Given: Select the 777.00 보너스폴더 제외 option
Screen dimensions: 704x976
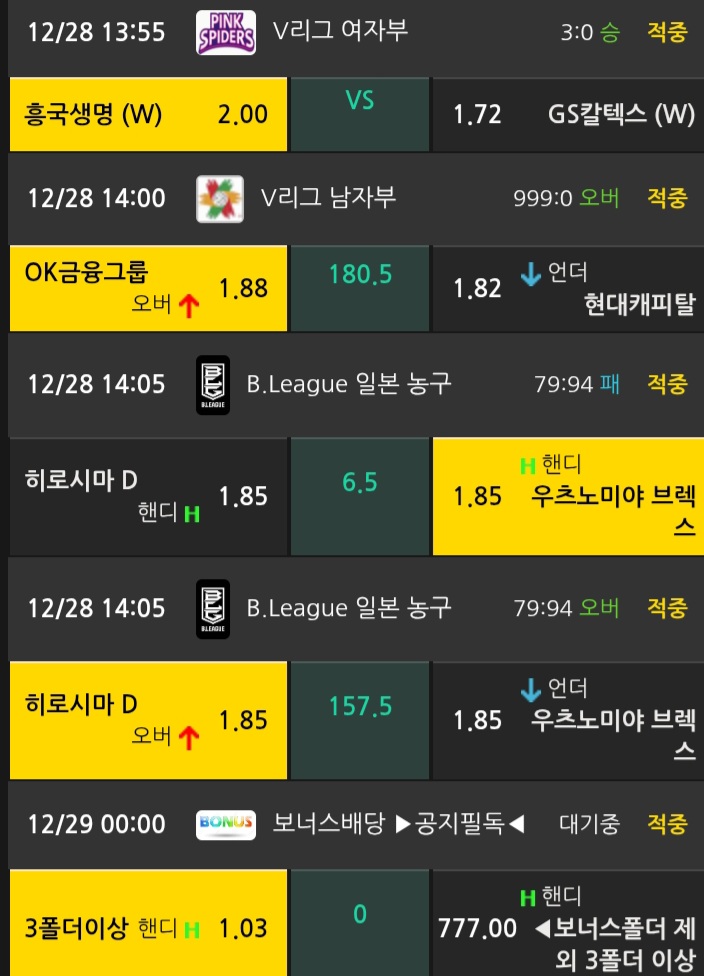Looking at the screenshot, I should [565, 927].
